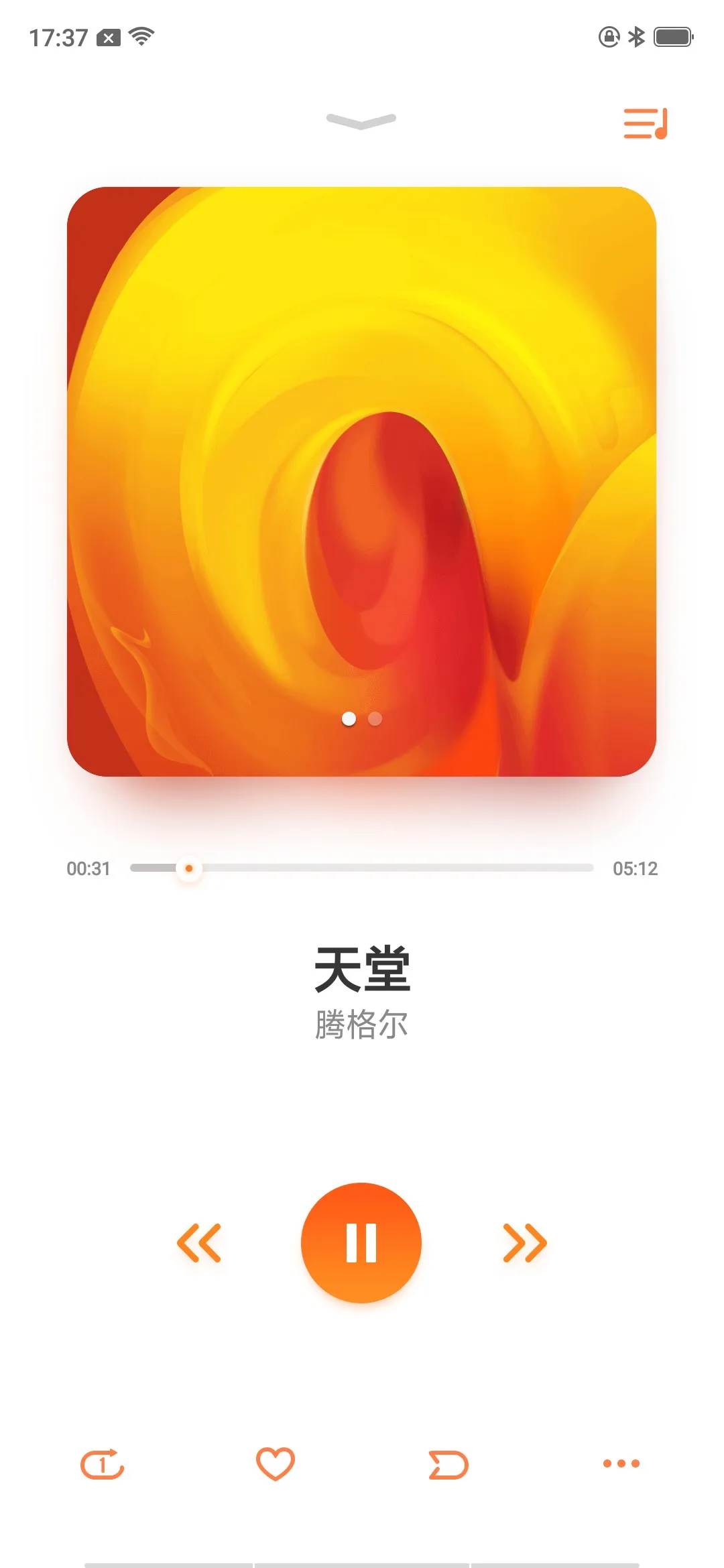Viewport: 724px width, 1568px height.
Task: Tap the album cover artwork
Action: click(x=361, y=481)
